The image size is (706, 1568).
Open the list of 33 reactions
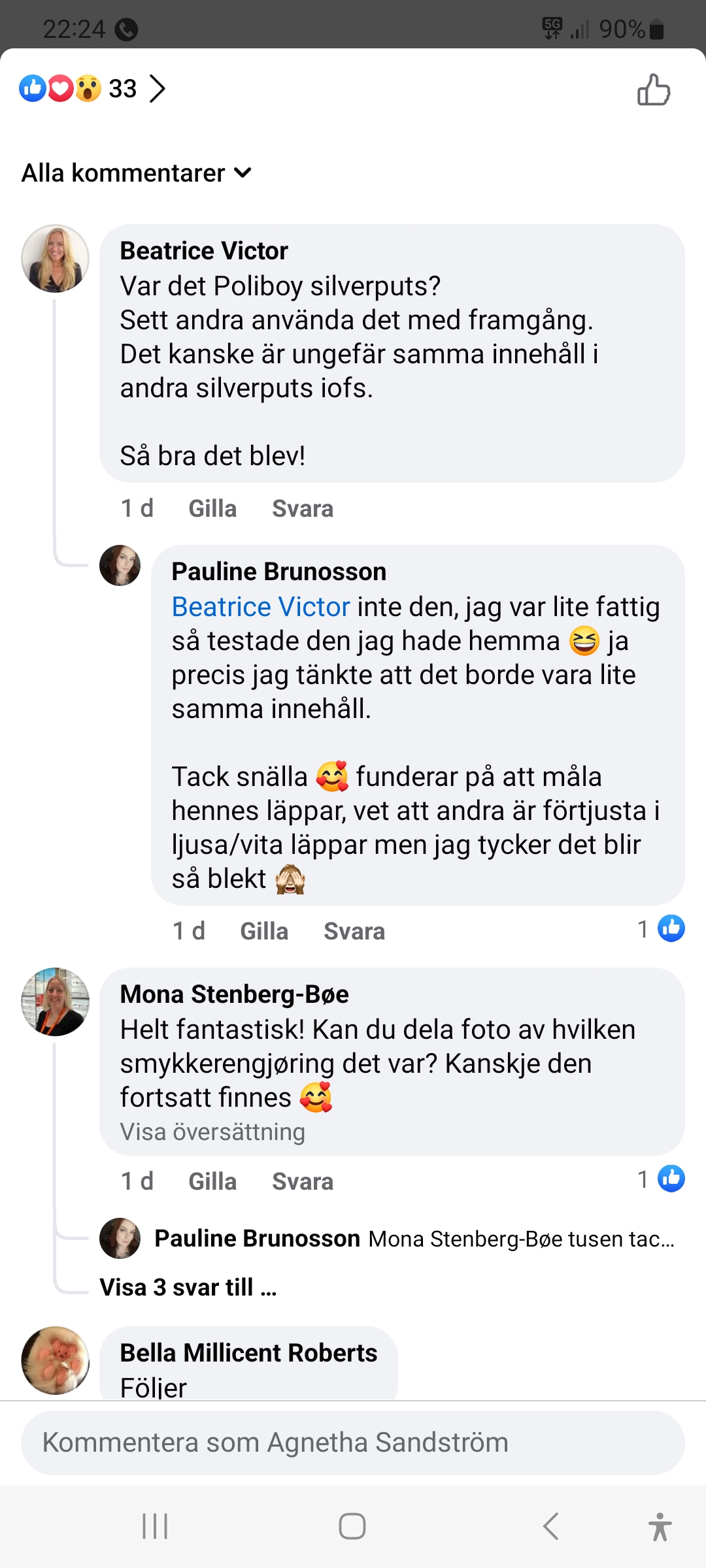(92, 89)
